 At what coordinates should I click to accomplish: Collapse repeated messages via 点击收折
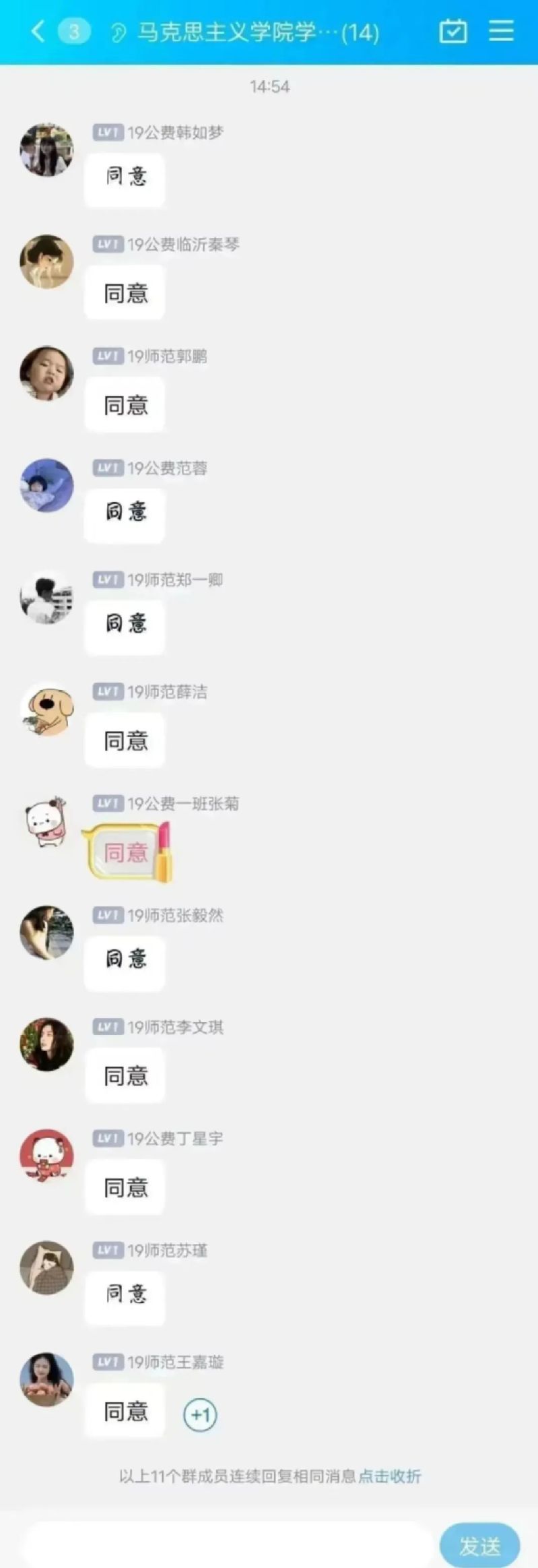coord(389,1476)
